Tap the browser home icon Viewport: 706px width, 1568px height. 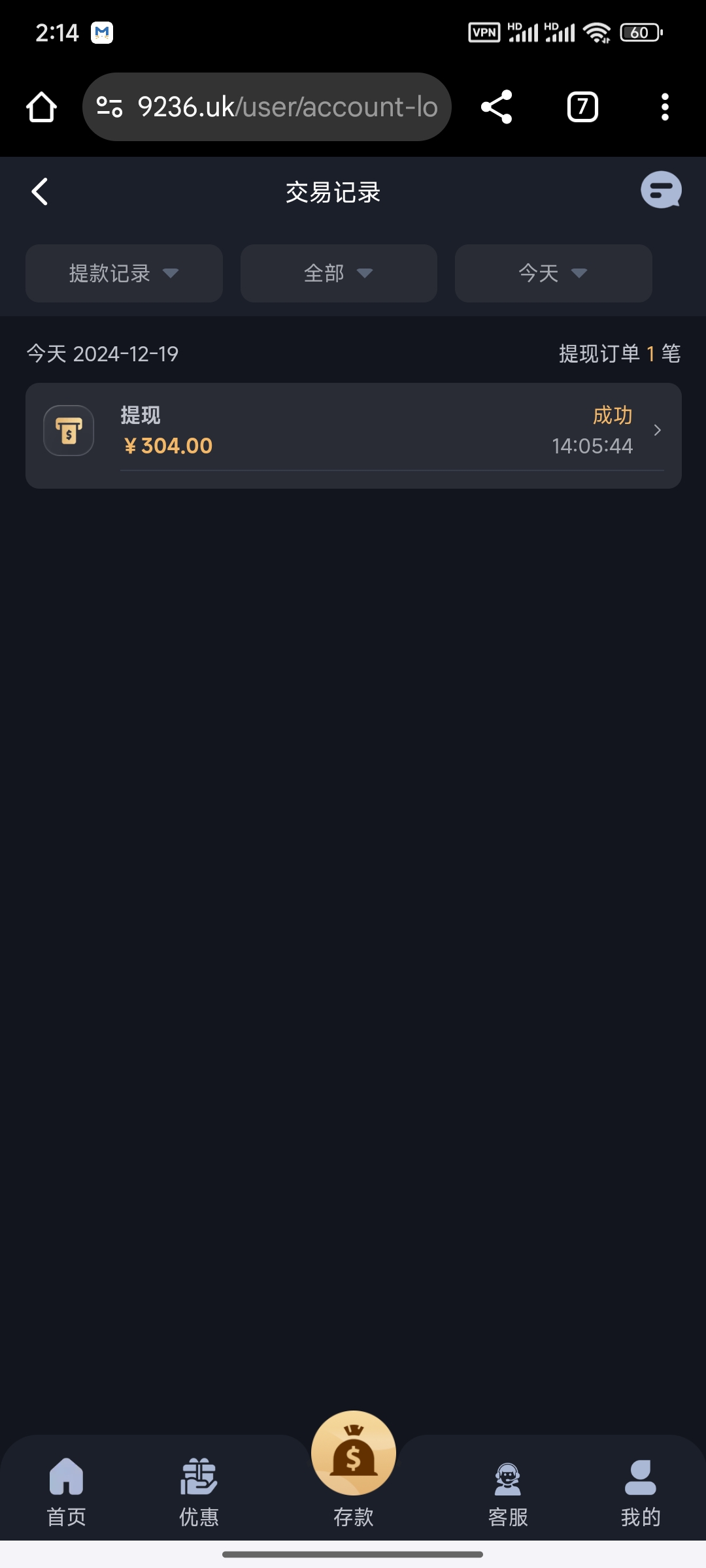(x=41, y=107)
